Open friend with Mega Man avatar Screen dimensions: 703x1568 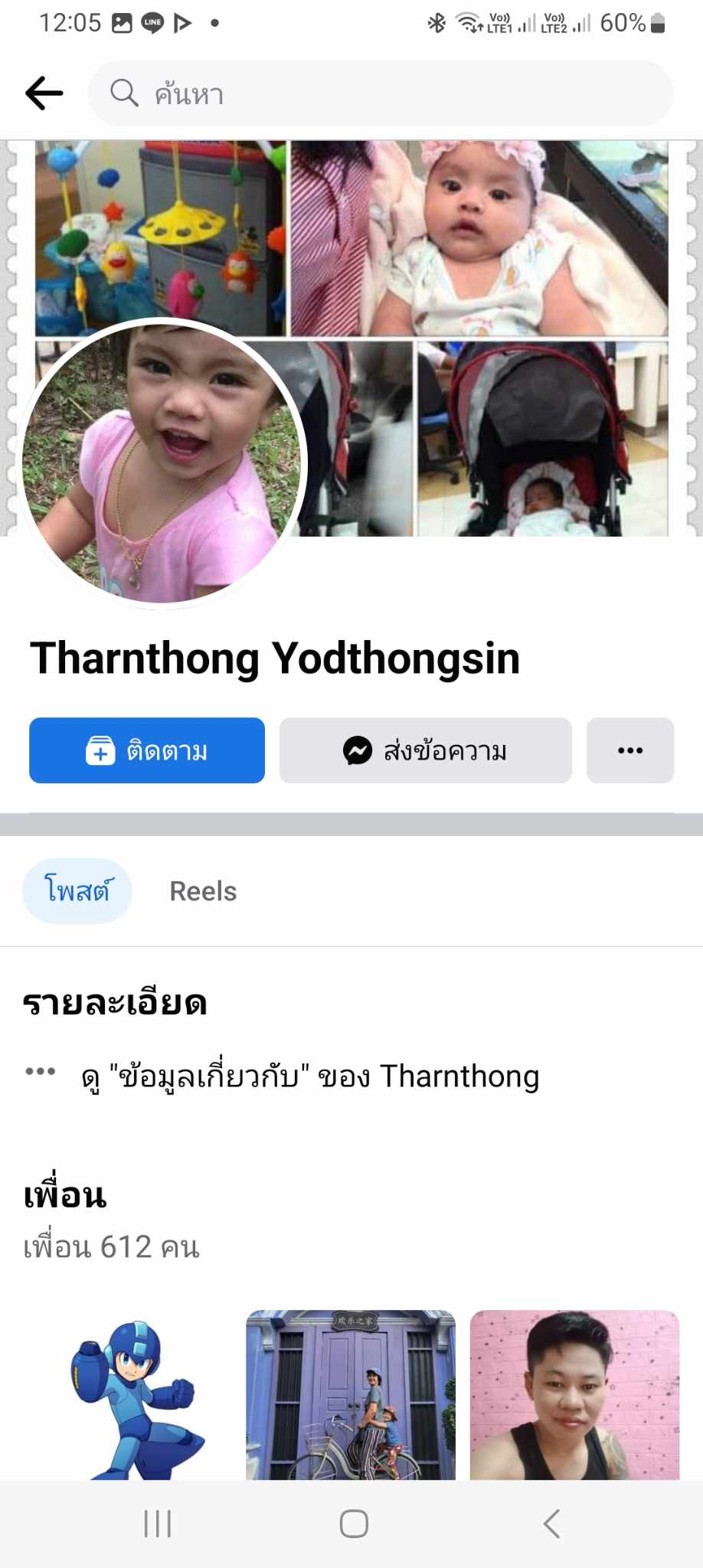(126, 1395)
